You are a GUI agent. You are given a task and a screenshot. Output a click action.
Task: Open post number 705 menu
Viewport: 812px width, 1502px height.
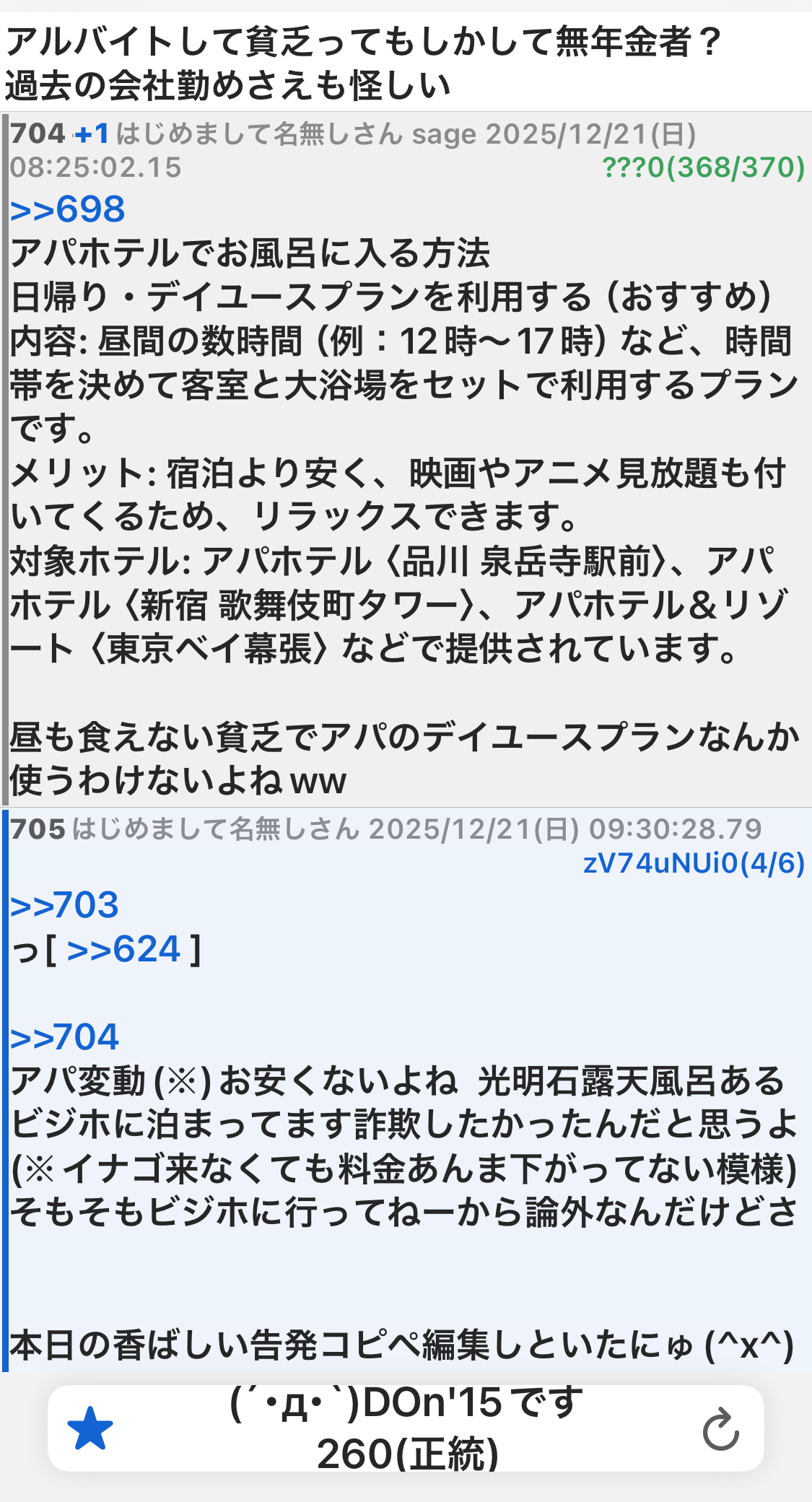38,829
